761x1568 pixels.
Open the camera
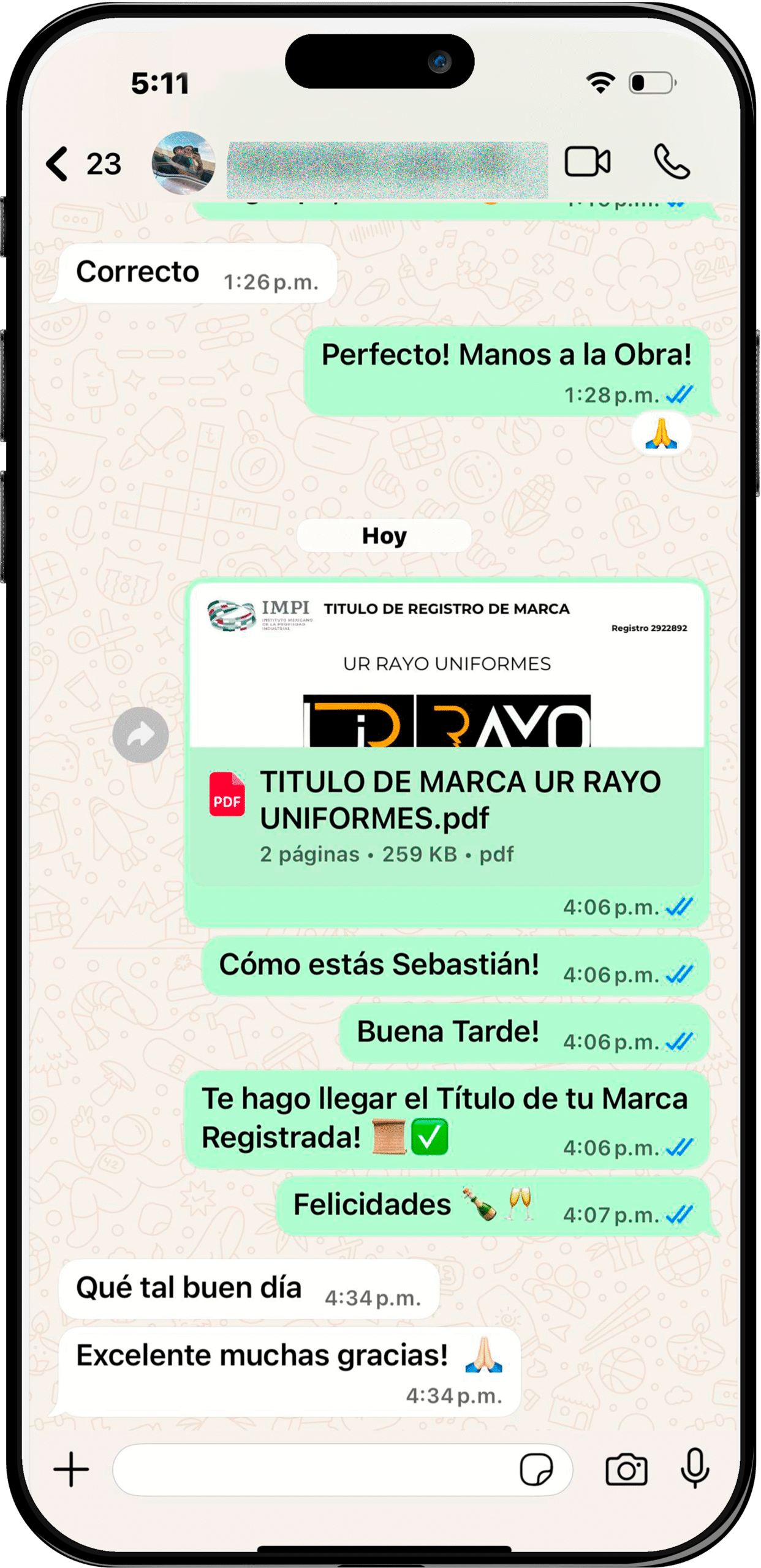(626, 1469)
